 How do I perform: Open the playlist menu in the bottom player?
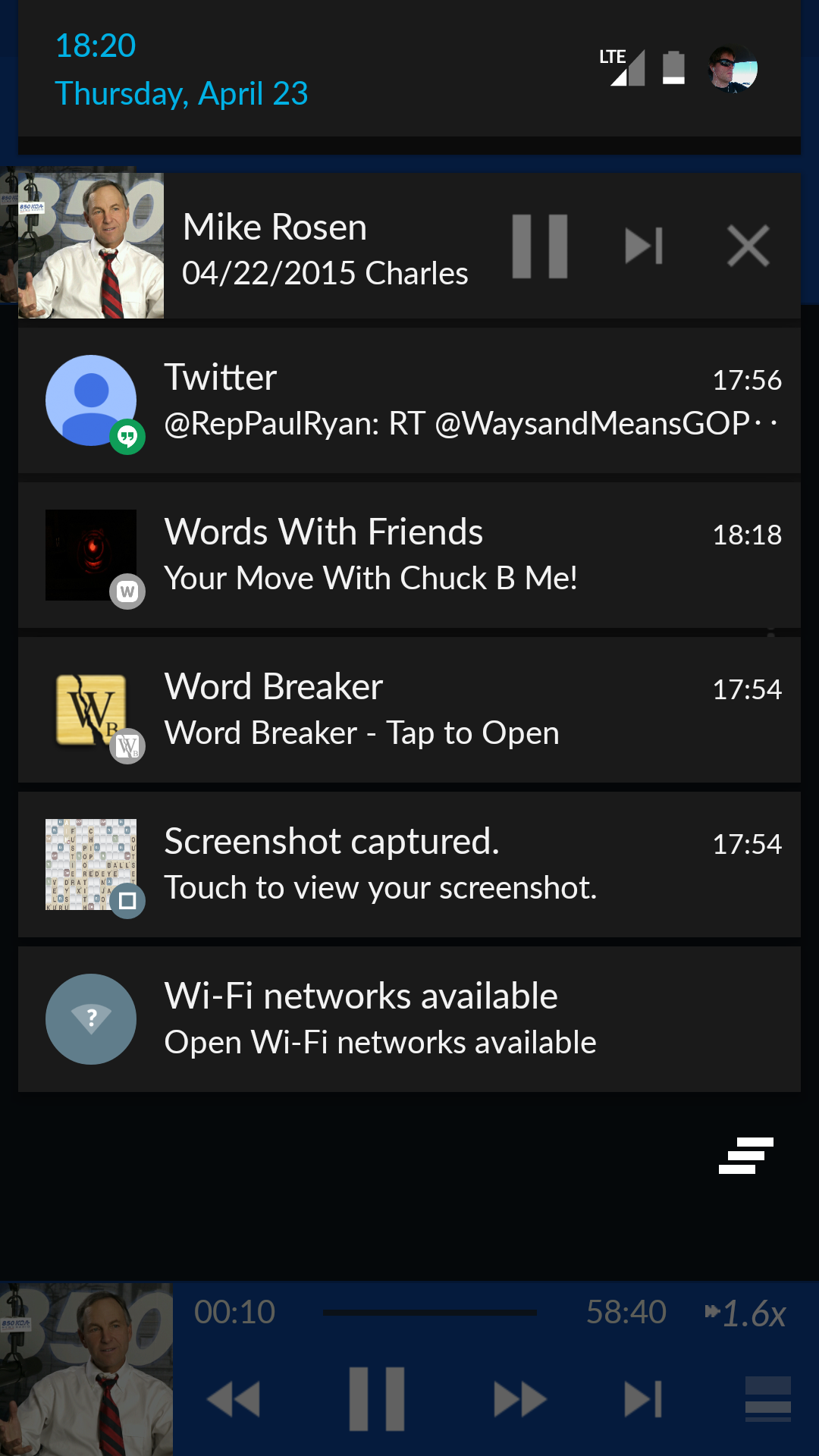(768, 1399)
